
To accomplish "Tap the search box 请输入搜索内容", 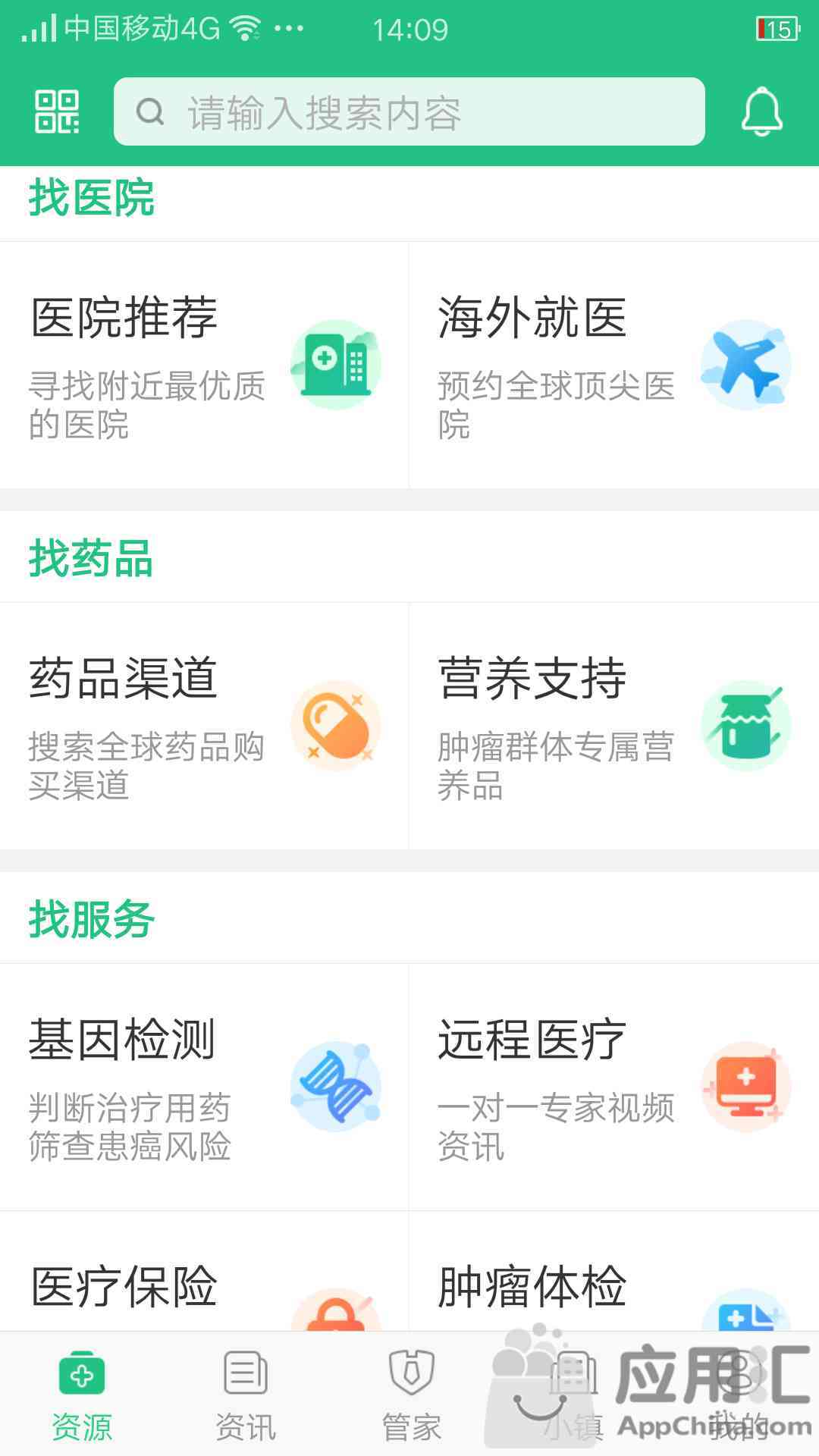I will click(x=409, y=111).
